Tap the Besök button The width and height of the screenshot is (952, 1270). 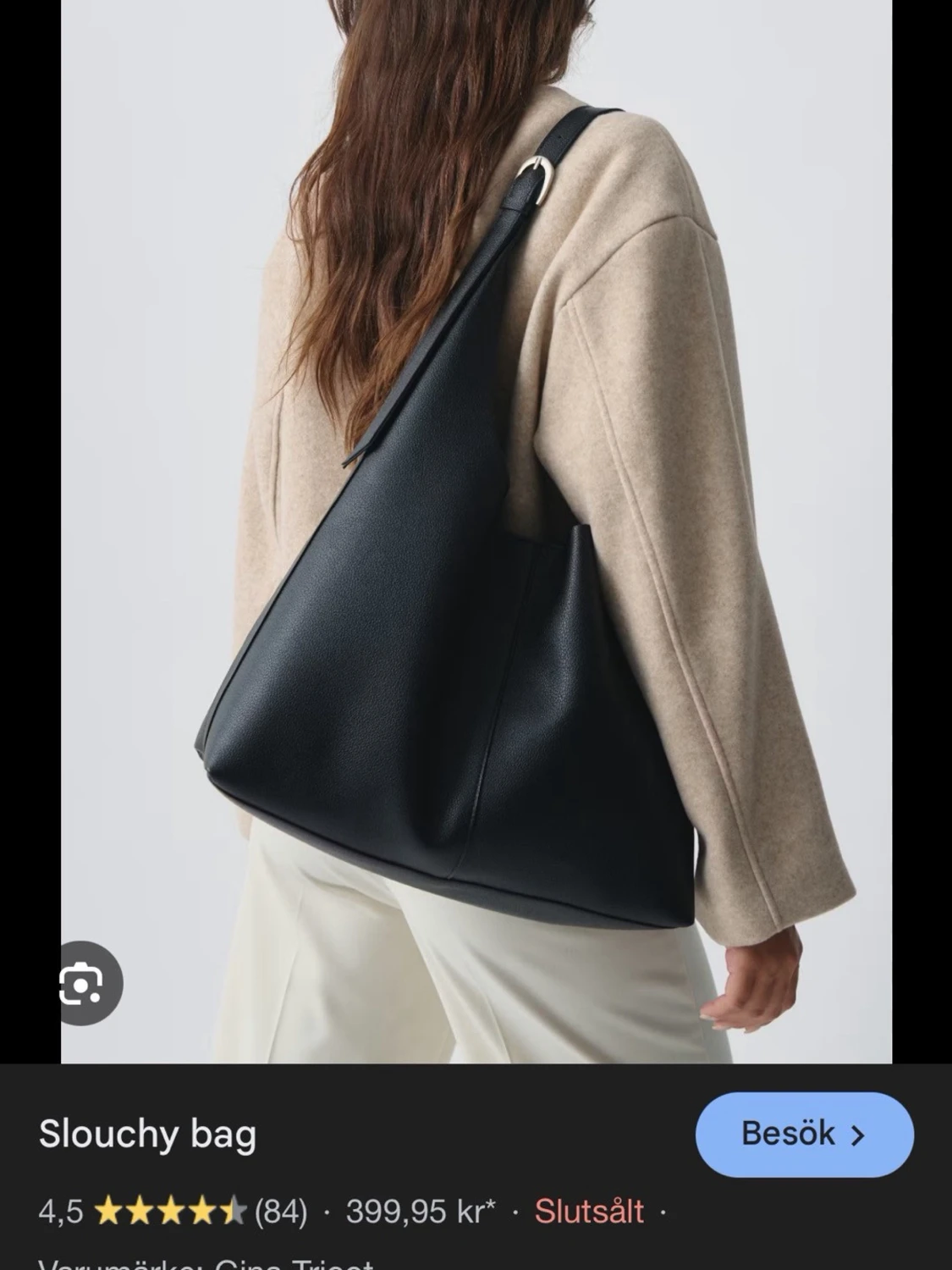coord(804,1134)
